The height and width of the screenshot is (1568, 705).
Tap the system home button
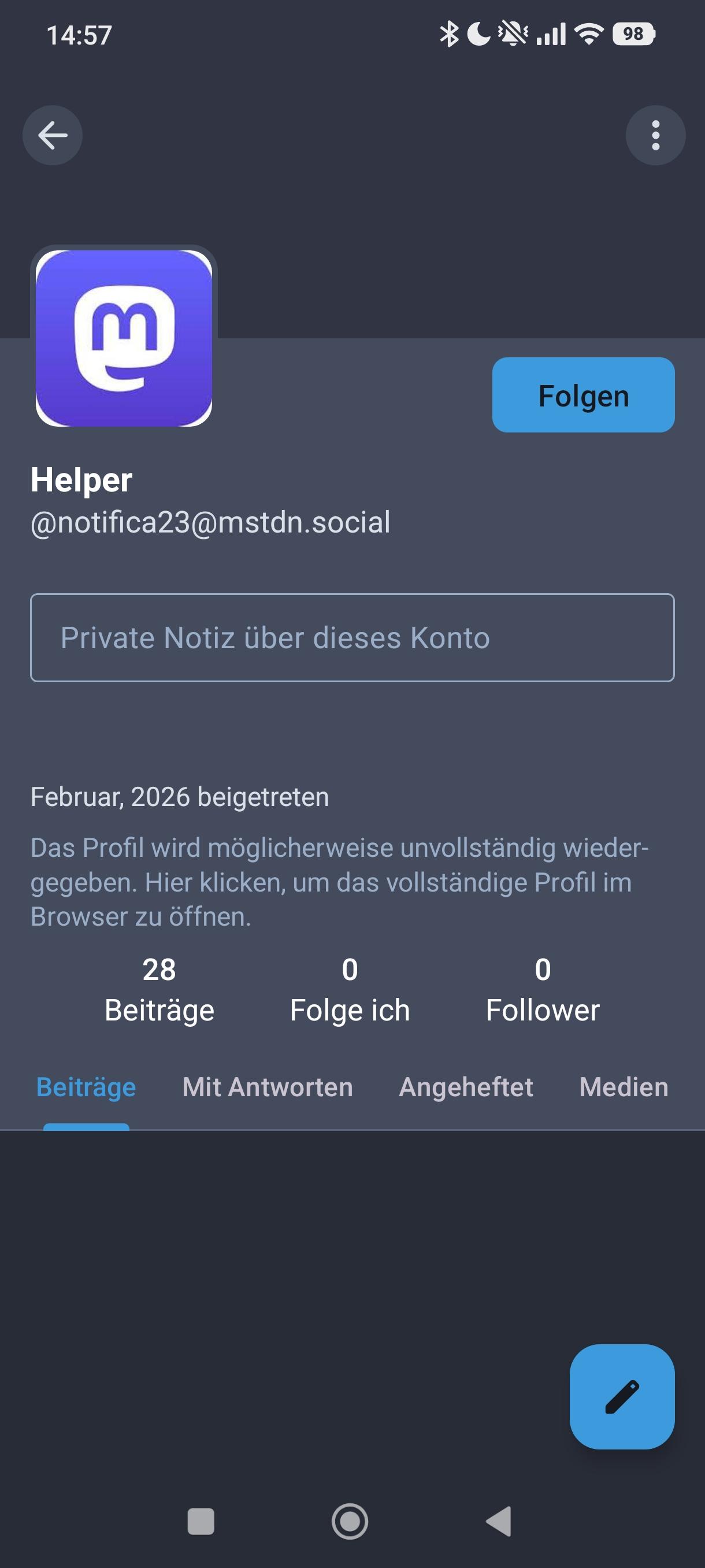(350, 1522)
